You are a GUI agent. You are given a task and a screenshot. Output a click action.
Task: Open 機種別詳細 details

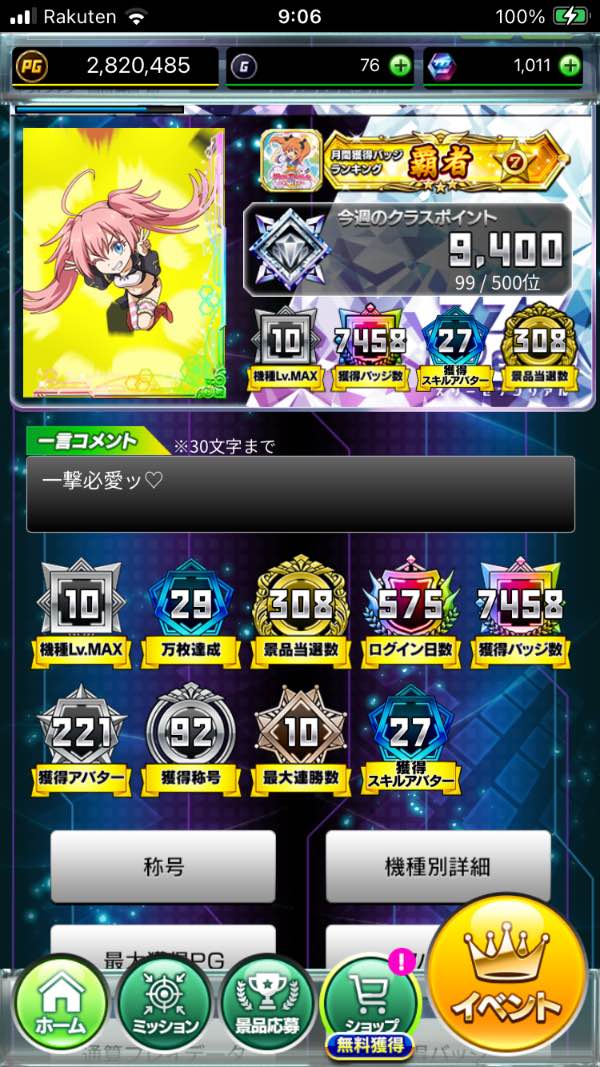click(437, 866)
